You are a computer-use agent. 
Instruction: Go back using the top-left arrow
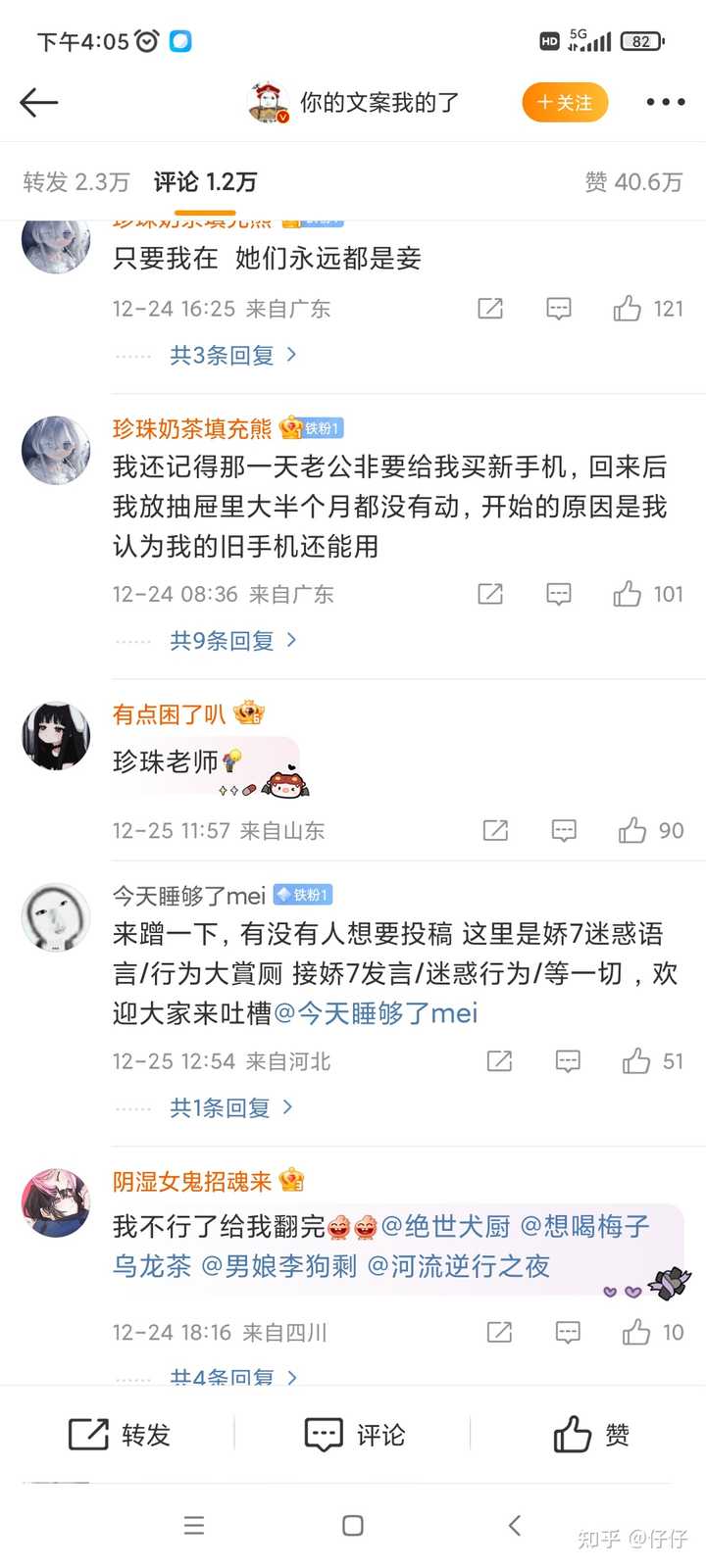[39, 102]
